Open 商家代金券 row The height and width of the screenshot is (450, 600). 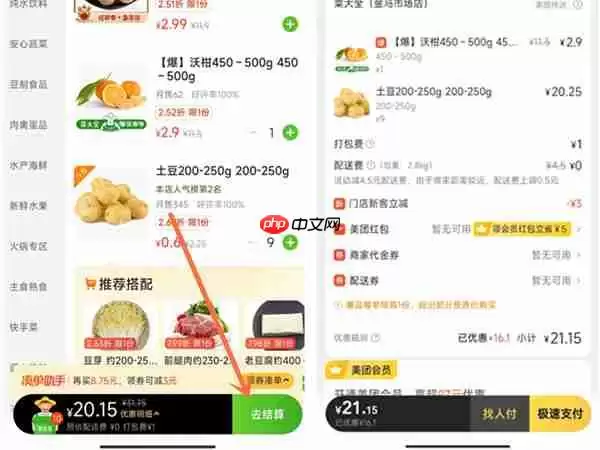[x=460, y=255]
